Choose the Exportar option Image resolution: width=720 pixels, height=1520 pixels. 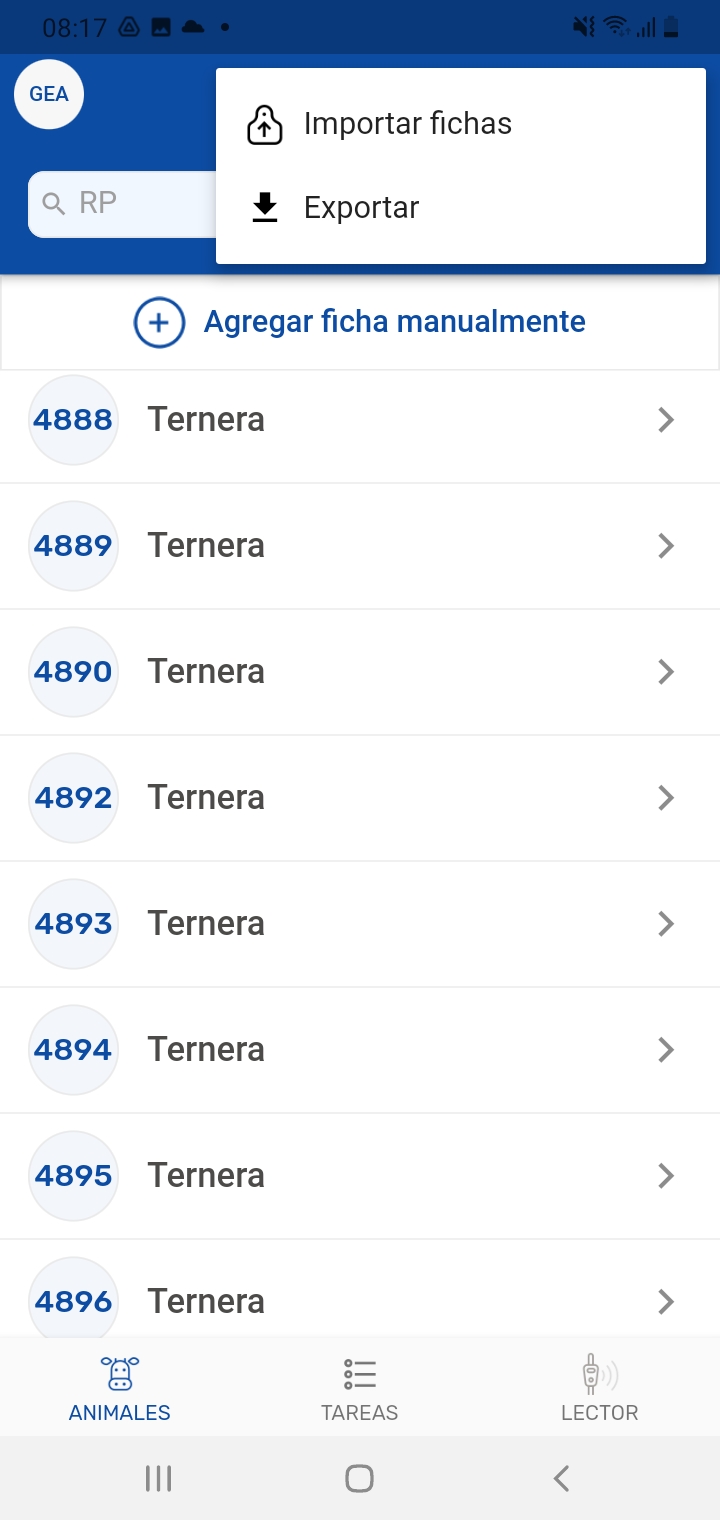[x=360, y=208]
